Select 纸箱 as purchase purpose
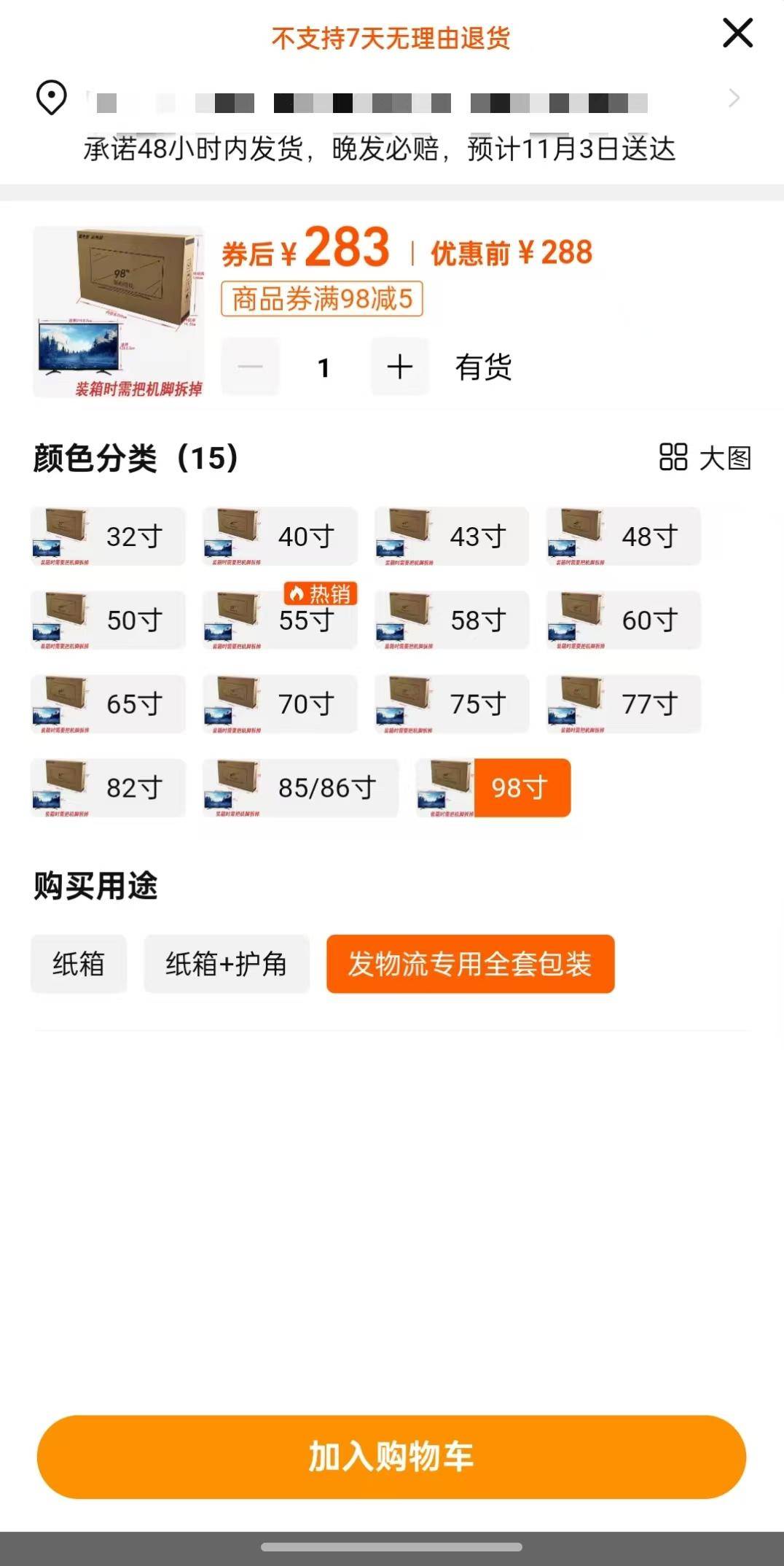784x1566 pixels. coord(79,964)
